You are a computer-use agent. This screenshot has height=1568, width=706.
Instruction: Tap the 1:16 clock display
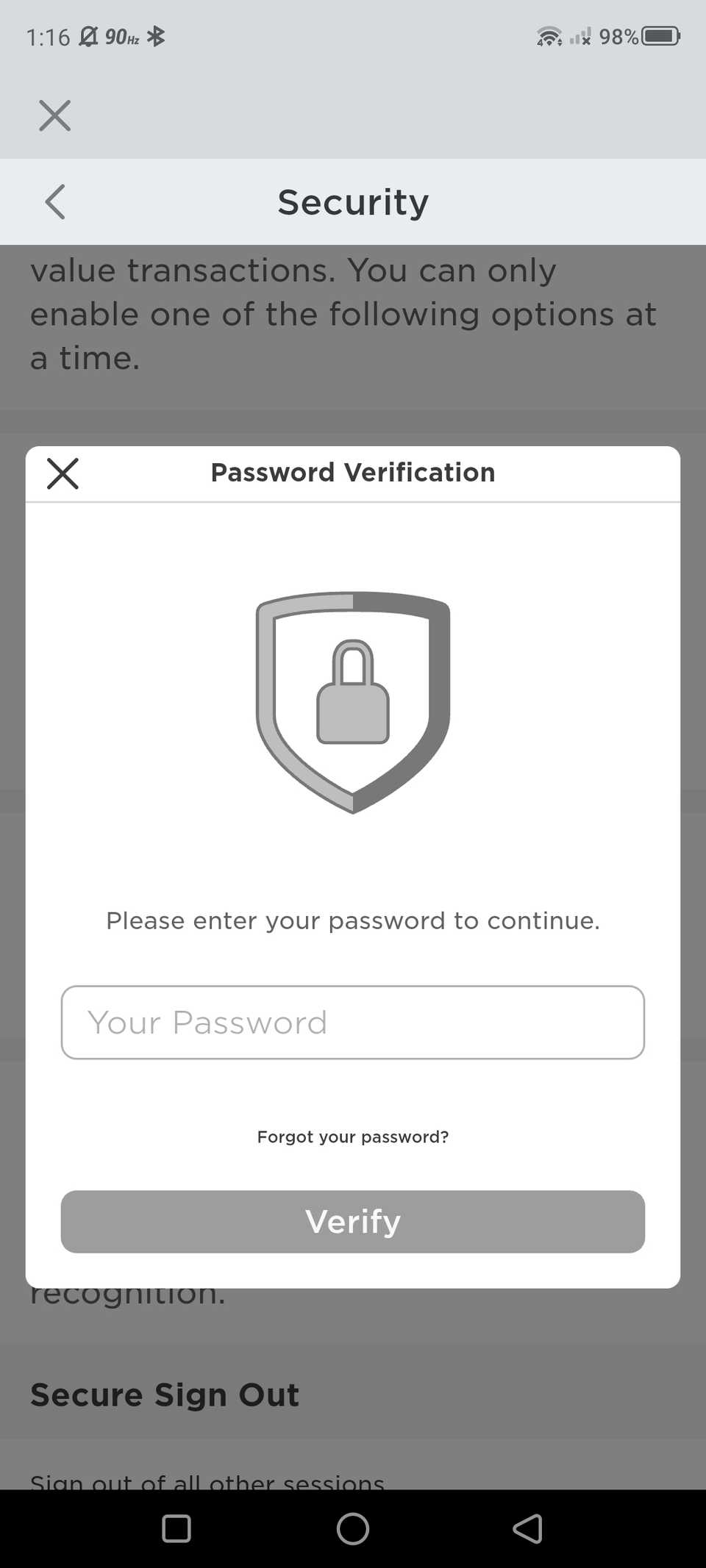pos(49,35)
